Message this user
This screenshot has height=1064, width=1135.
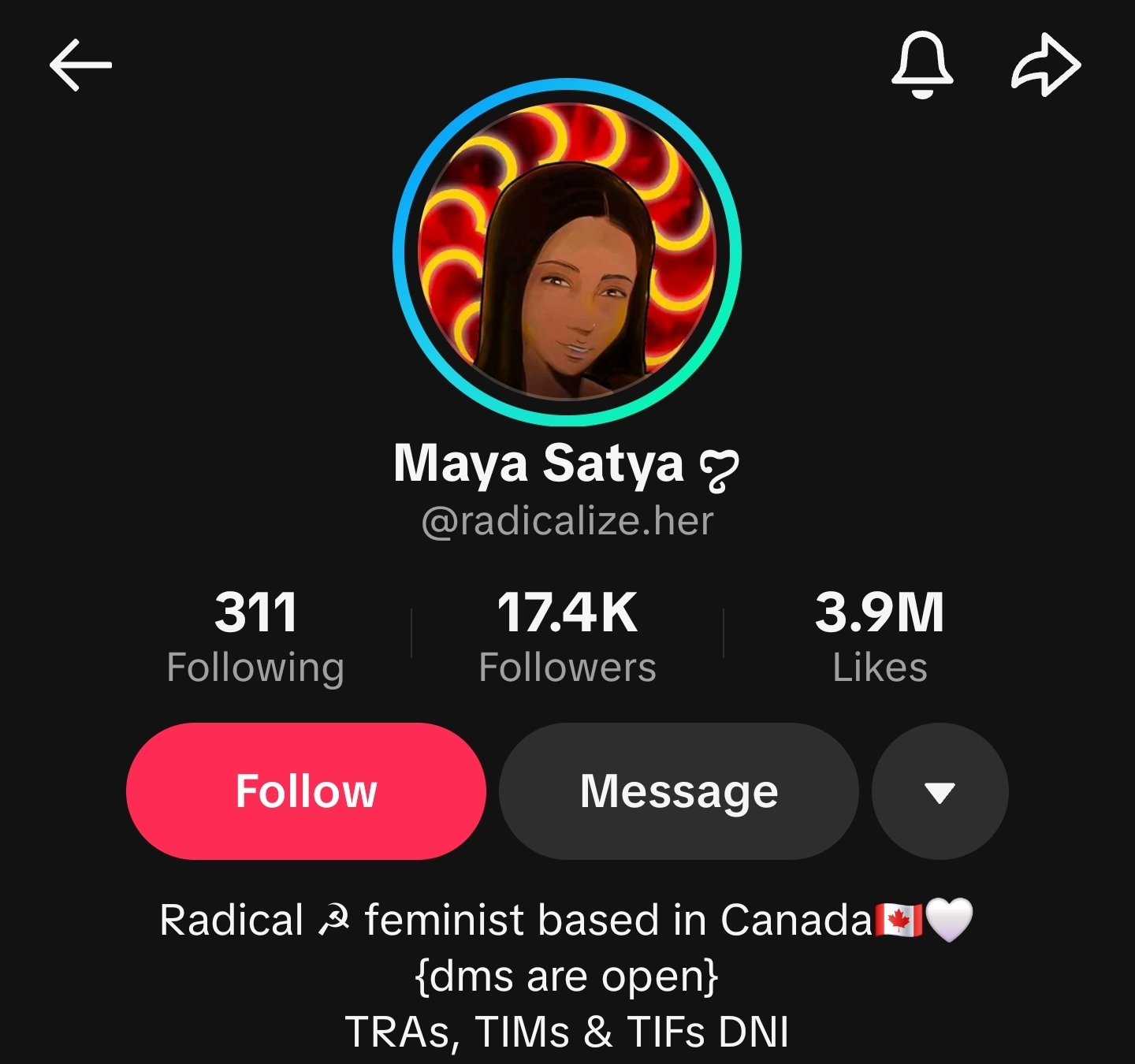pos(679,791)
